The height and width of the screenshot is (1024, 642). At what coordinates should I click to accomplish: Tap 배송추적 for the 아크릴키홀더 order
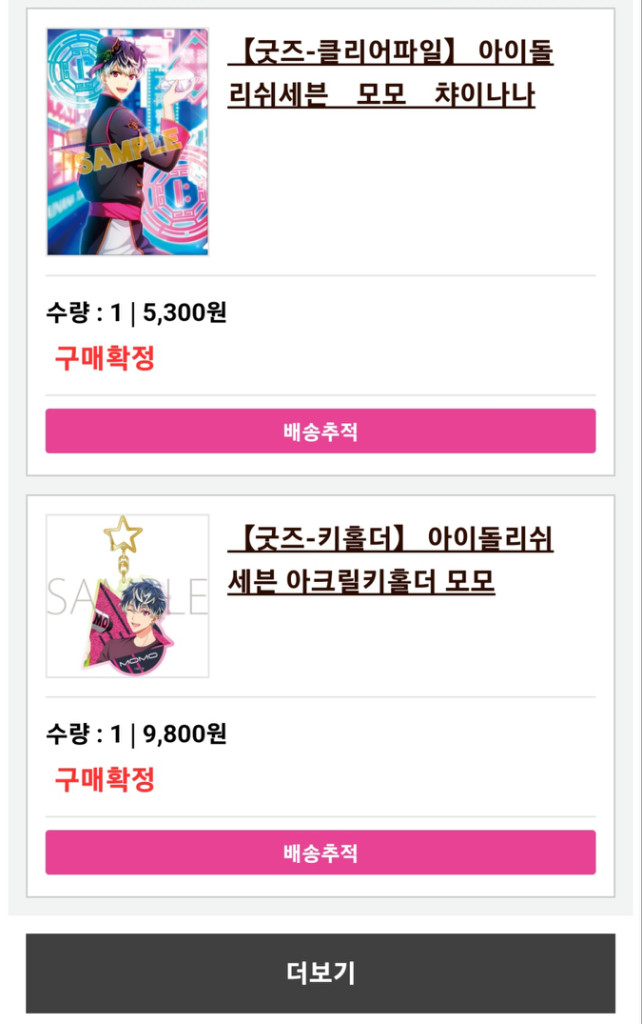coord(320,852)
